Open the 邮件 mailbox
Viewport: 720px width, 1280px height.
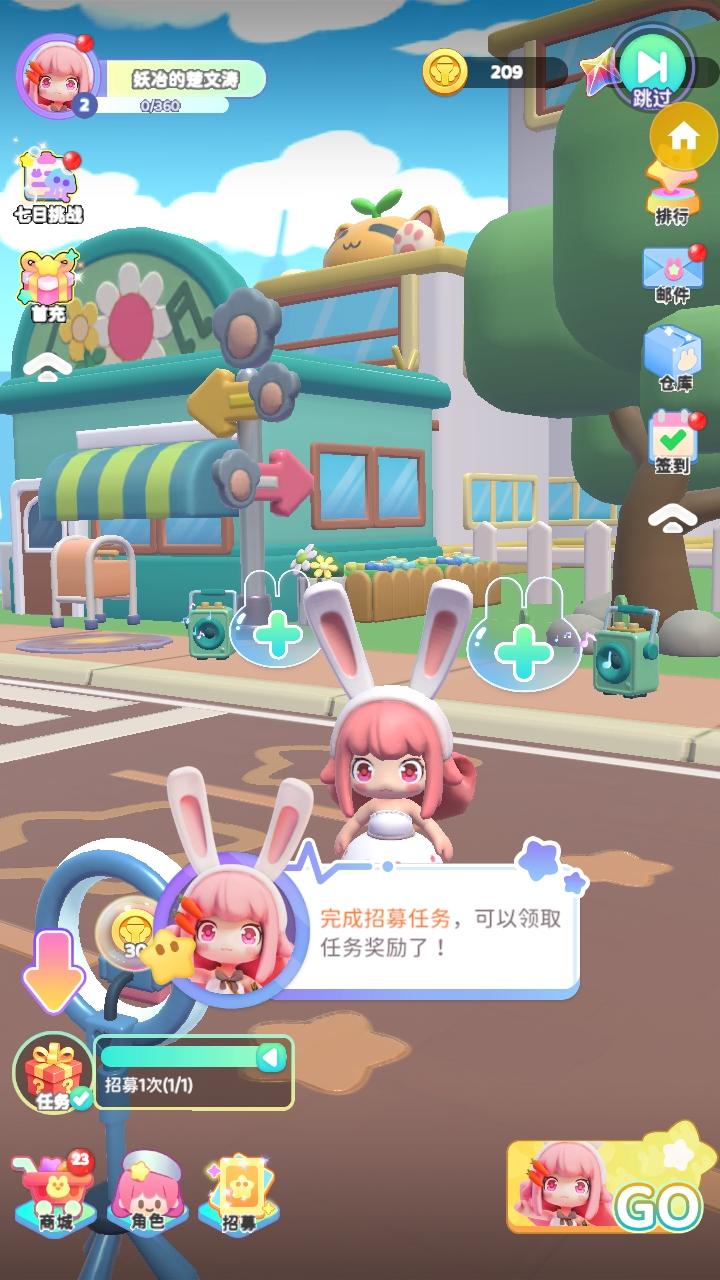(x=673, y=273)
